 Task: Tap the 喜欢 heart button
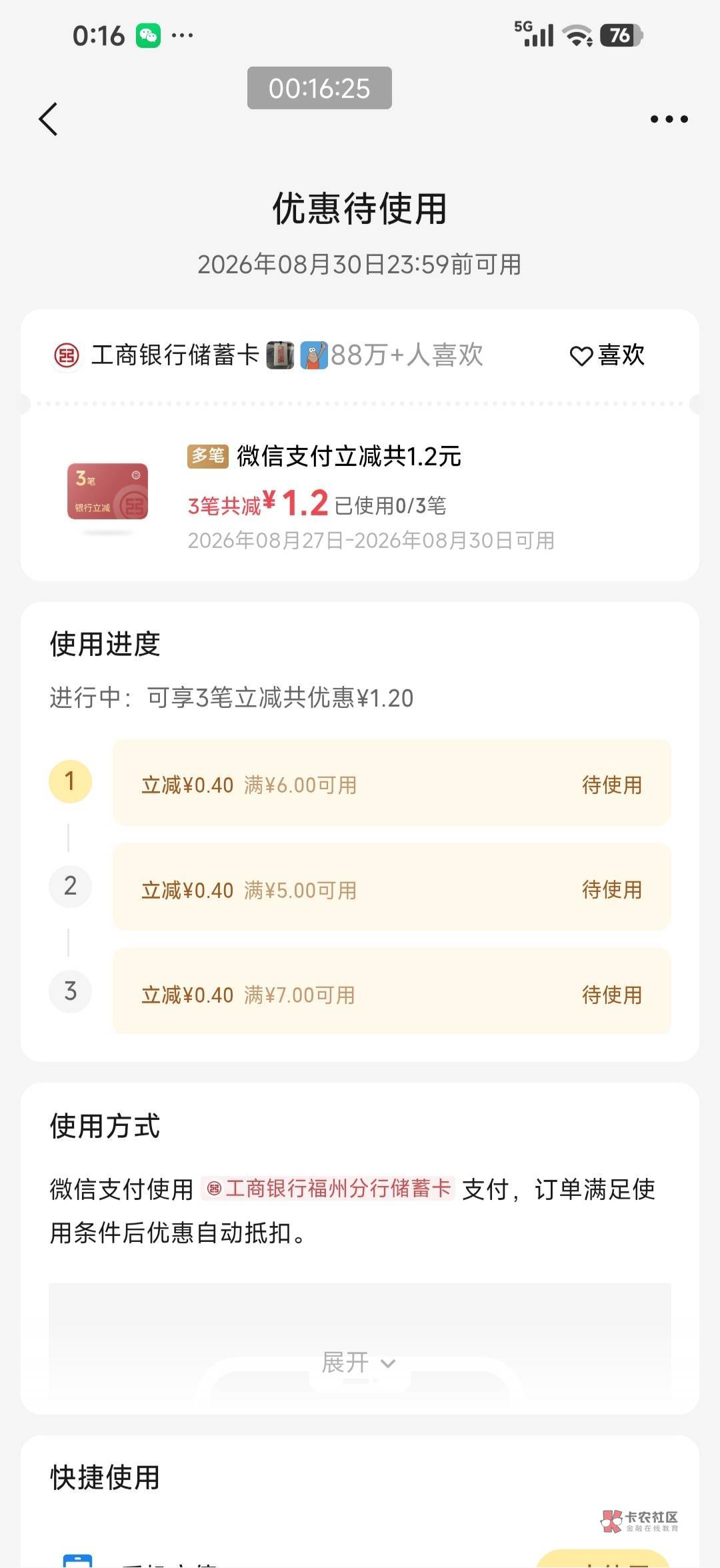pyautogui.click(x=607, y=355)
